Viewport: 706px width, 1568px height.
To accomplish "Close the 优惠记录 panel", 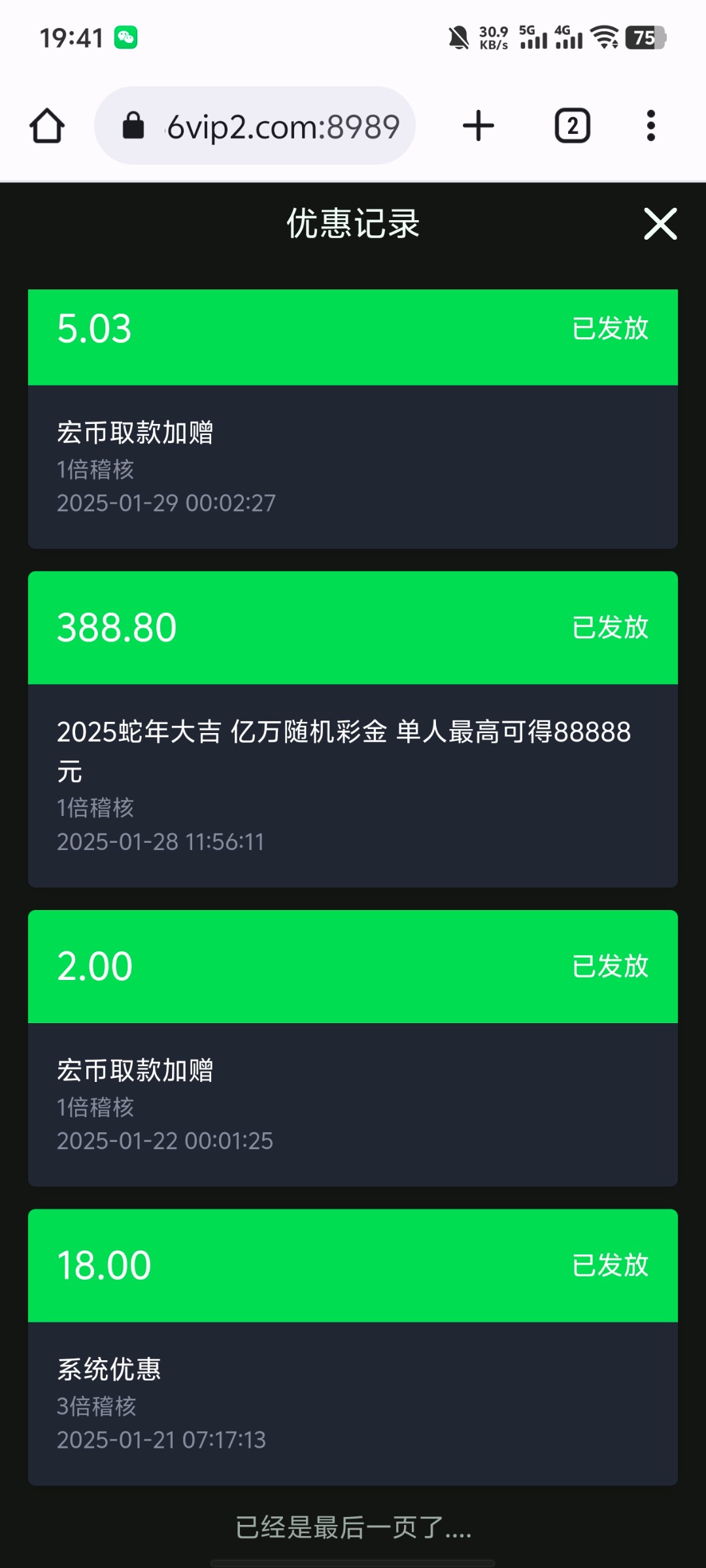I will [660, 224].
